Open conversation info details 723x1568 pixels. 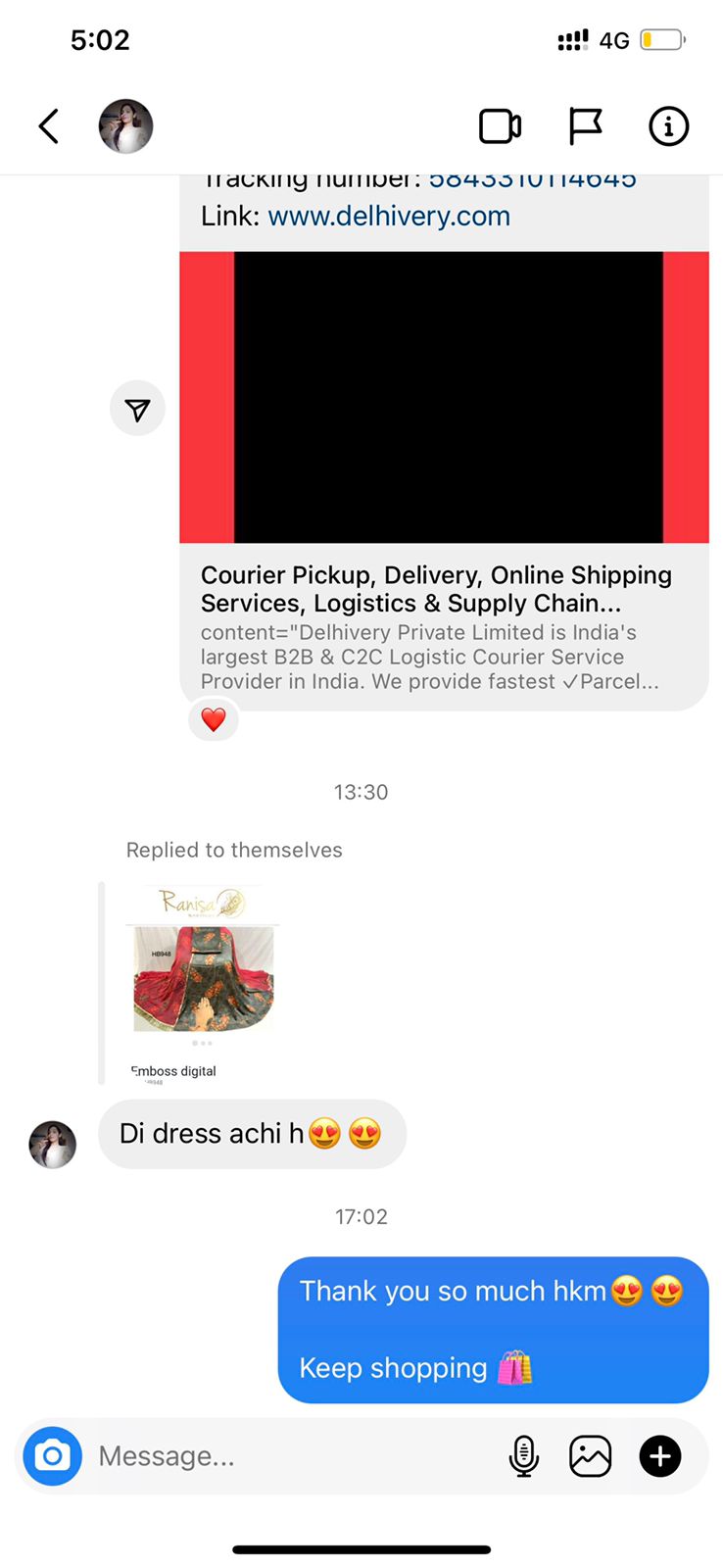(669, 126)
